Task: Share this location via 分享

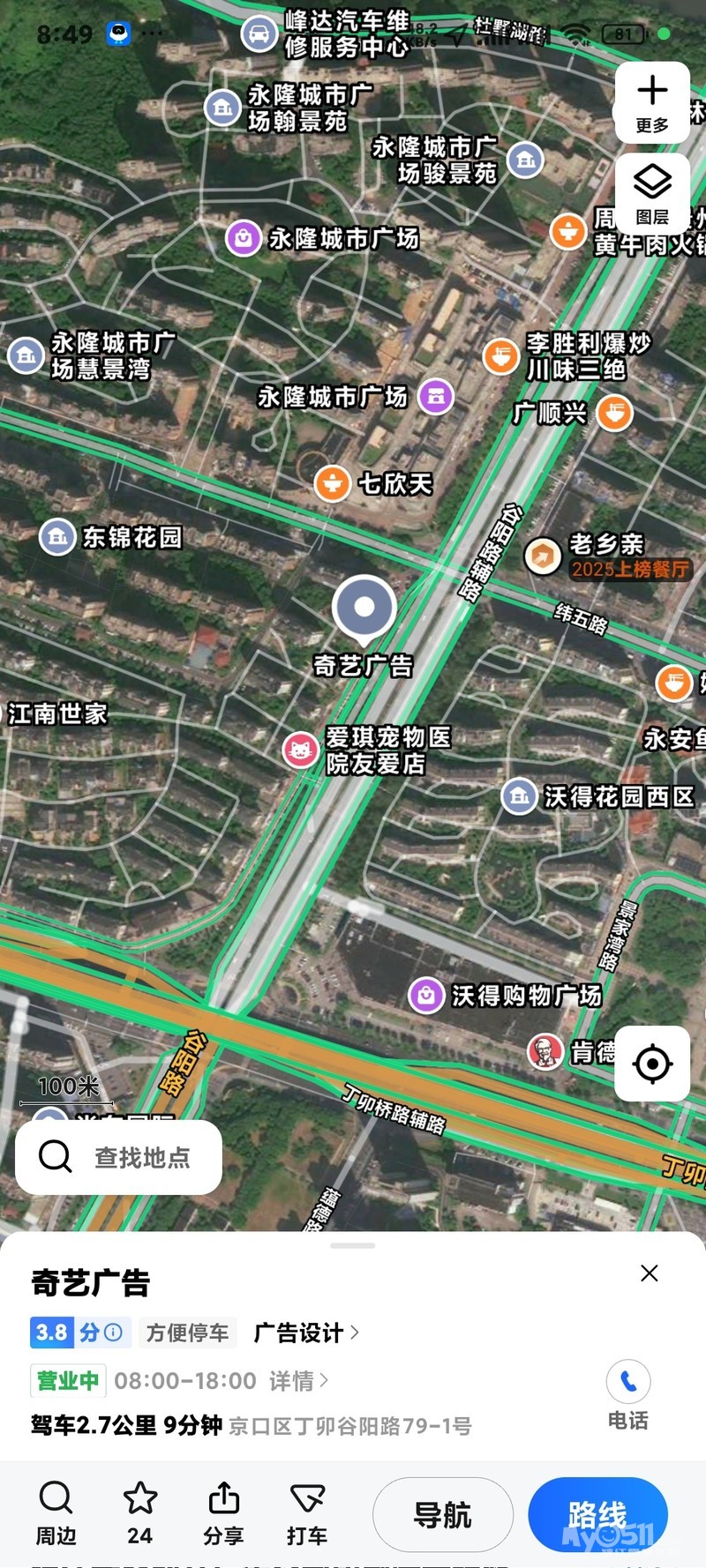Action: tap(223, 1513)
